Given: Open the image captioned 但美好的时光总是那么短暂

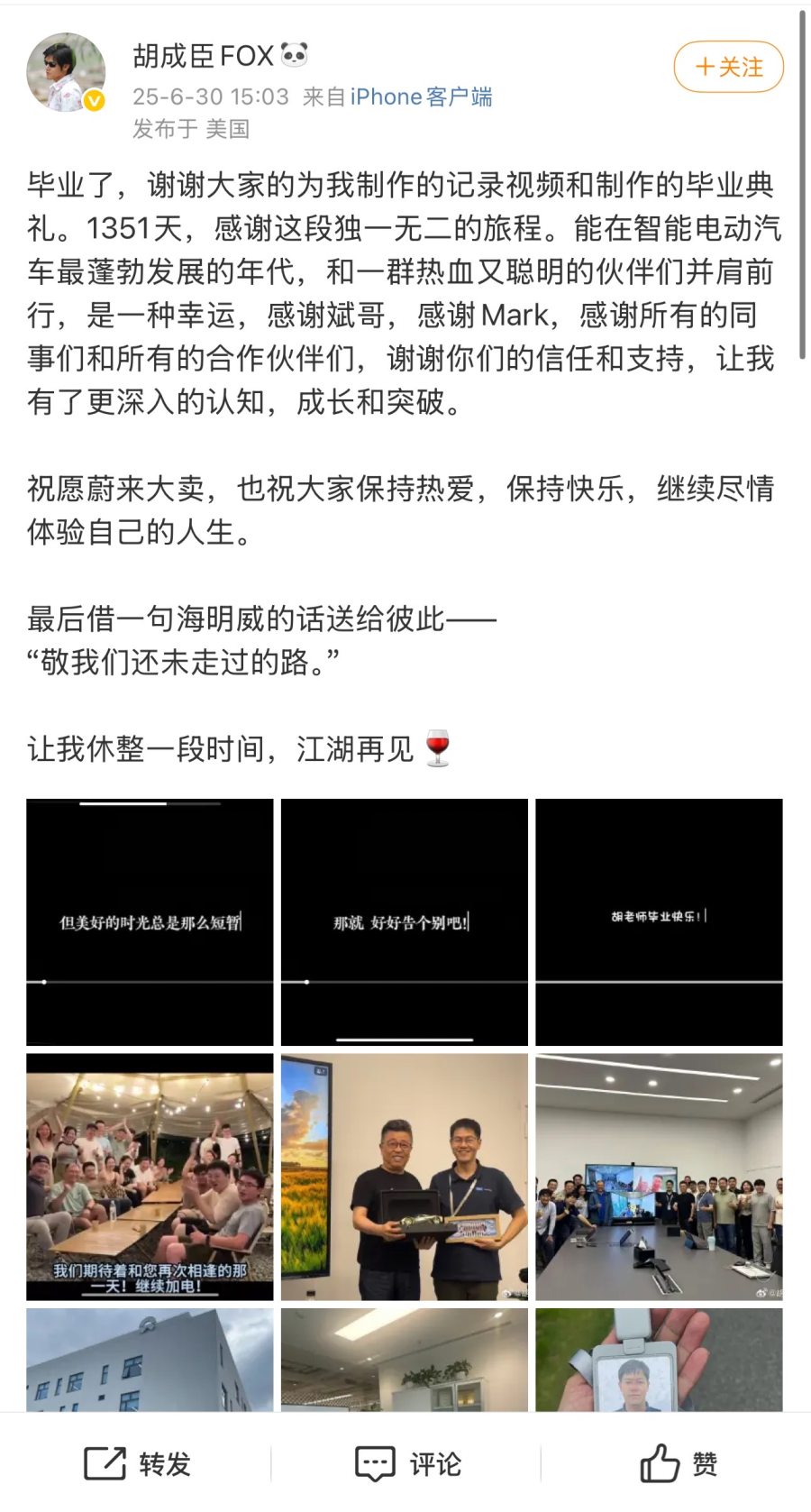Looking at the screenshot, I should (x=150, y=921).
